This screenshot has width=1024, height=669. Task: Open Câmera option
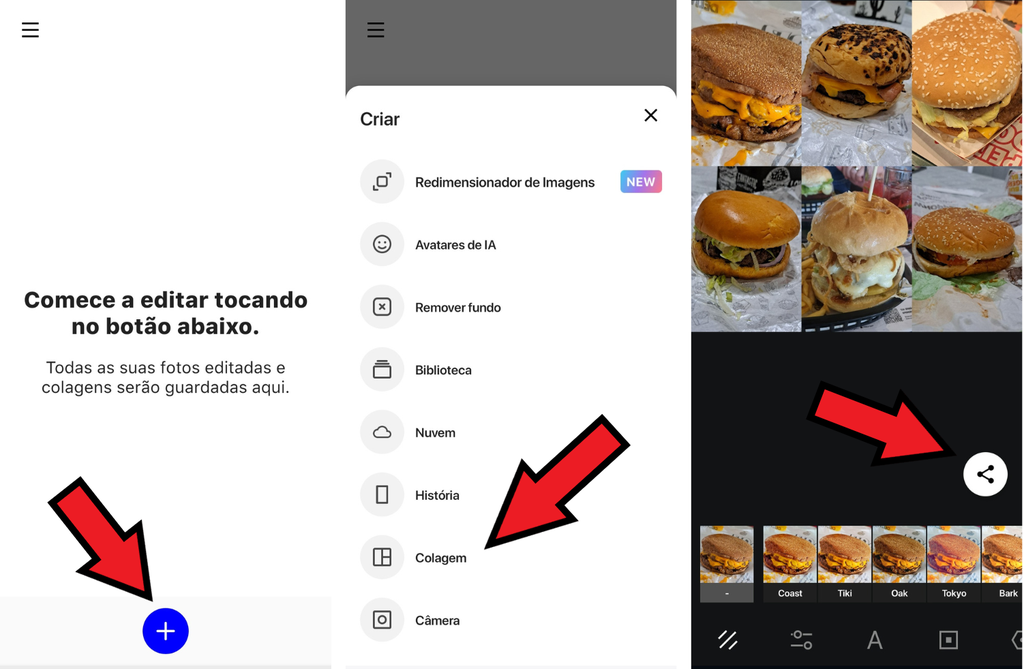click(437, 620)
